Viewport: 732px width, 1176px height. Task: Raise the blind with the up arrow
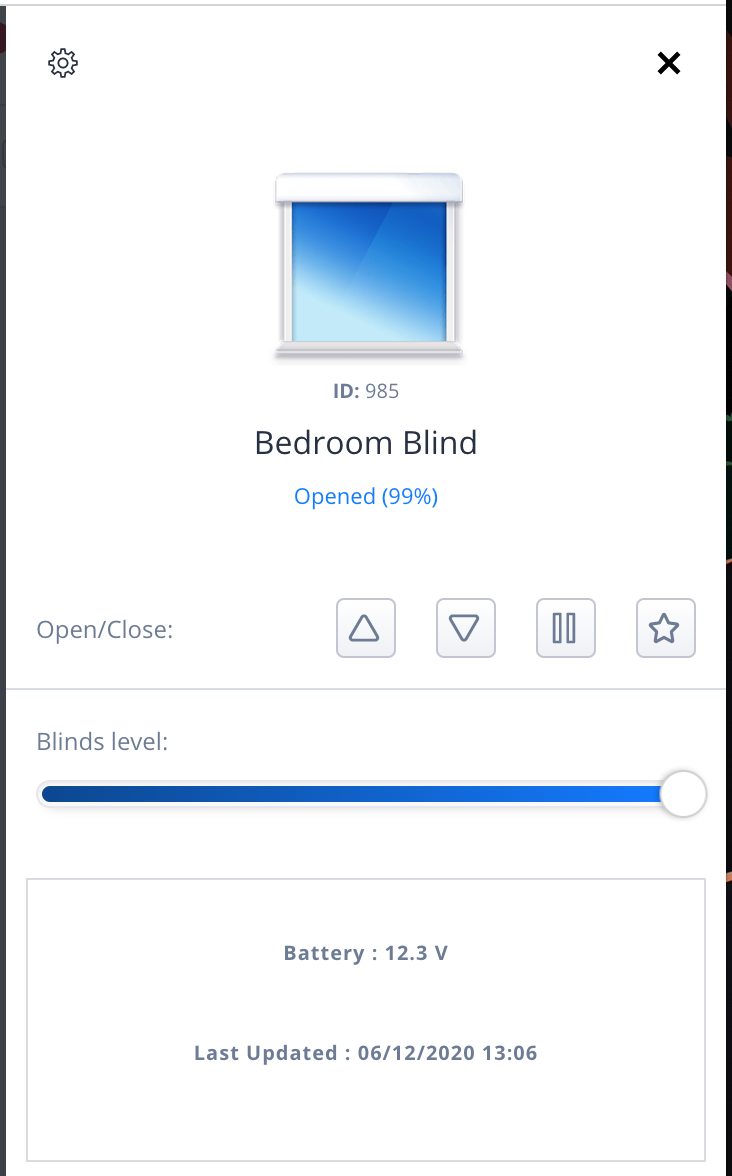(365, 628)
